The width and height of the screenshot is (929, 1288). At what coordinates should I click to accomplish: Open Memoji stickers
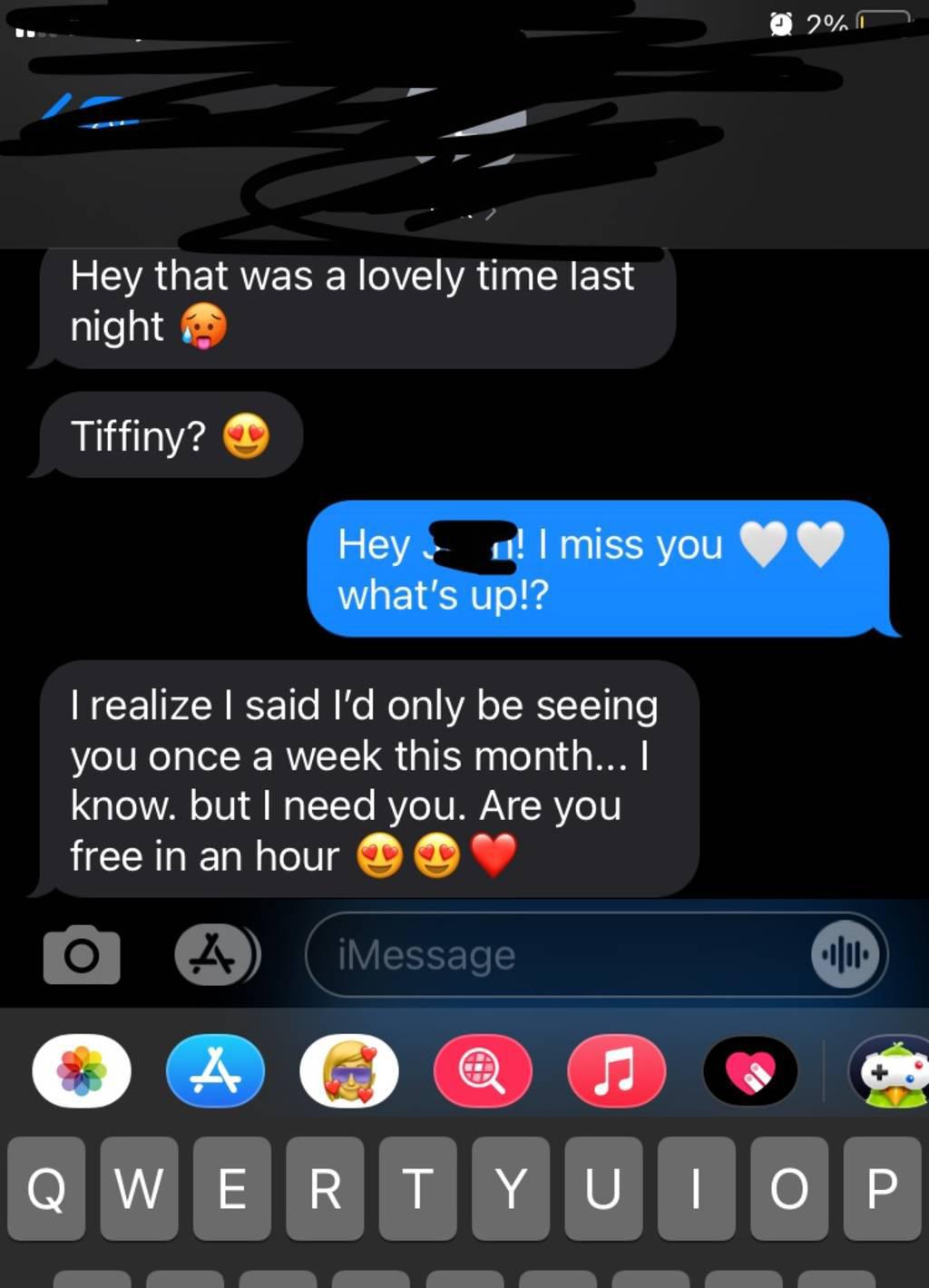(x=349, y=1071)
